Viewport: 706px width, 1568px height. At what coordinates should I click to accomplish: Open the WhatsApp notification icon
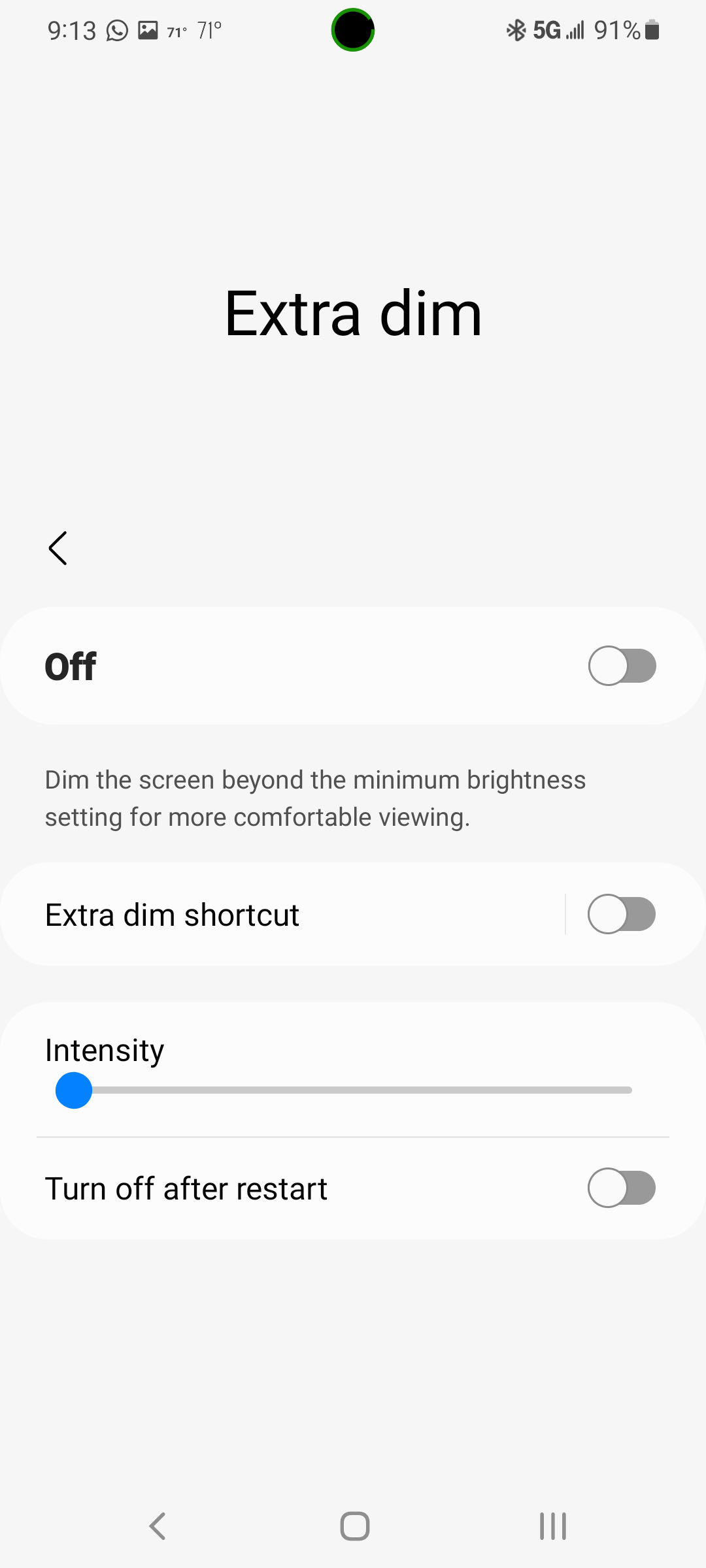tap(118, 29)
